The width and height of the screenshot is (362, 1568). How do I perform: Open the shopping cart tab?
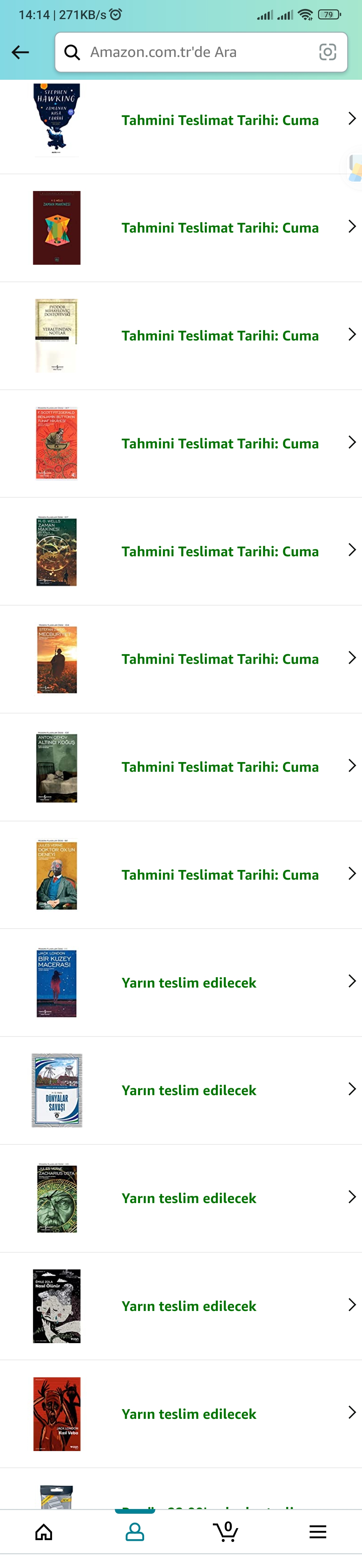(x=226, y=1531)
